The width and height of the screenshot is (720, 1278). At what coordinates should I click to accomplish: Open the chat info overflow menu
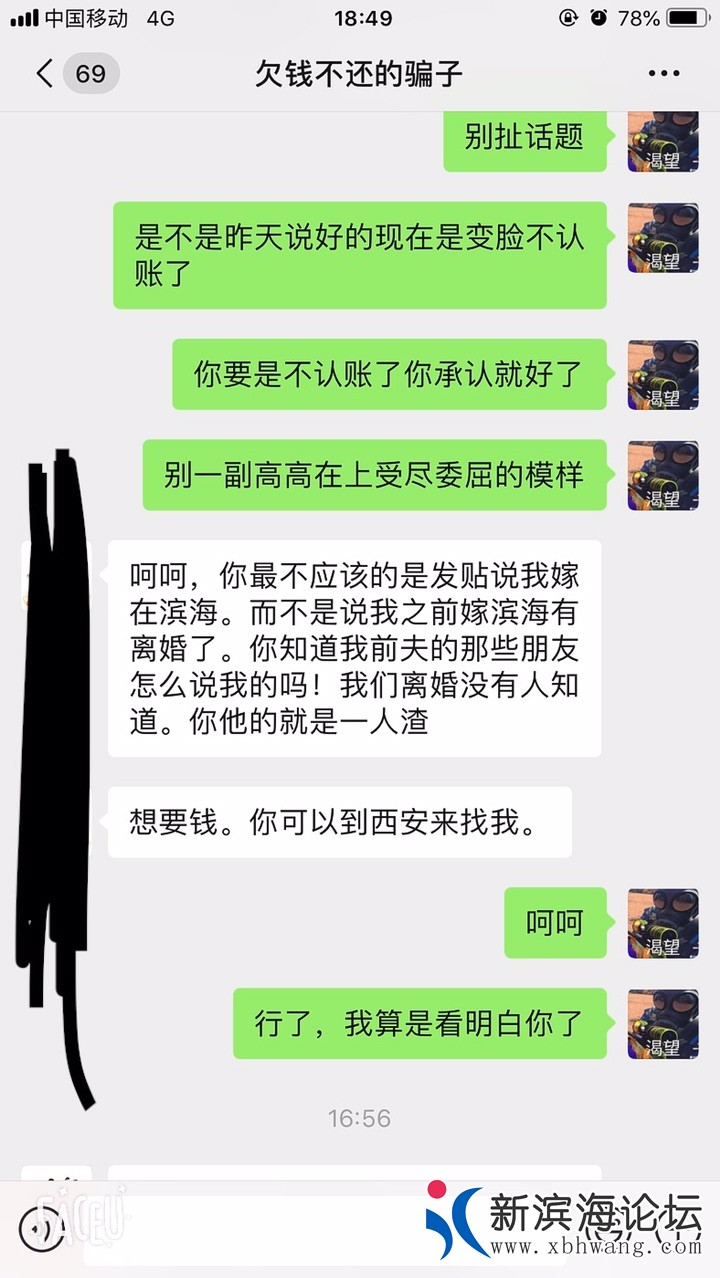pyautogui.click(x=664, y=74)
